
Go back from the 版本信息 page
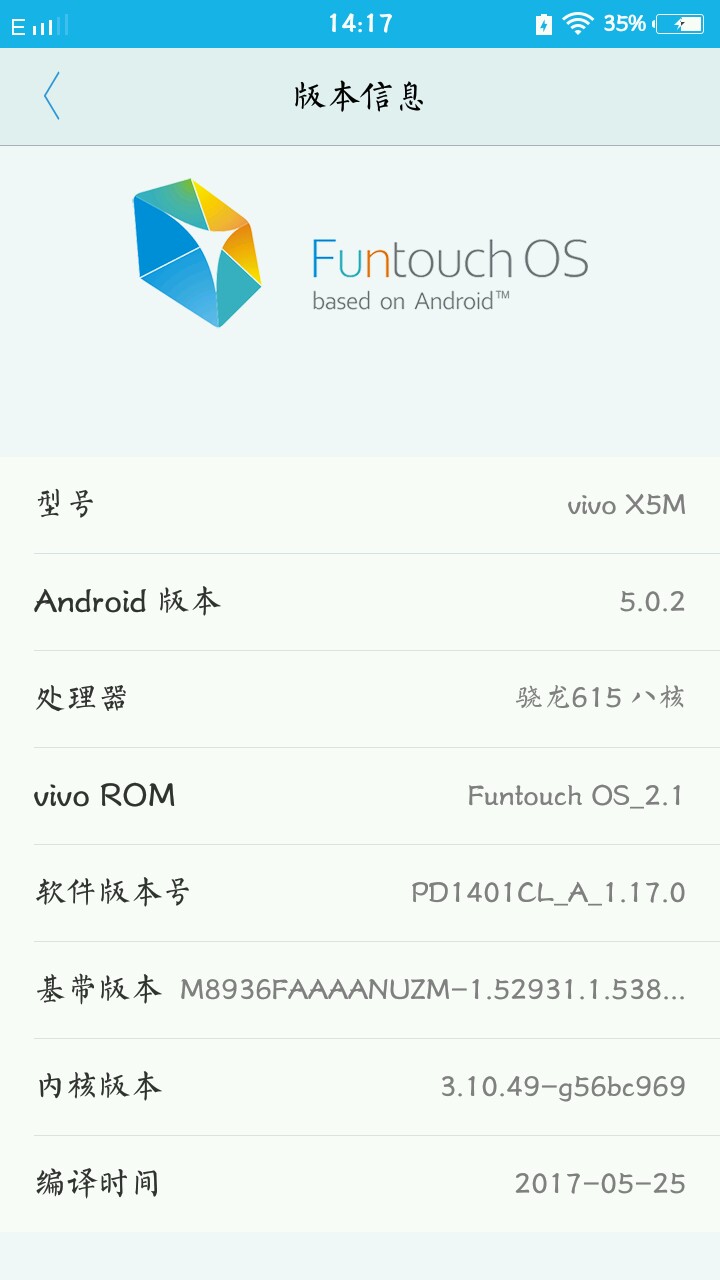point(52,96)
